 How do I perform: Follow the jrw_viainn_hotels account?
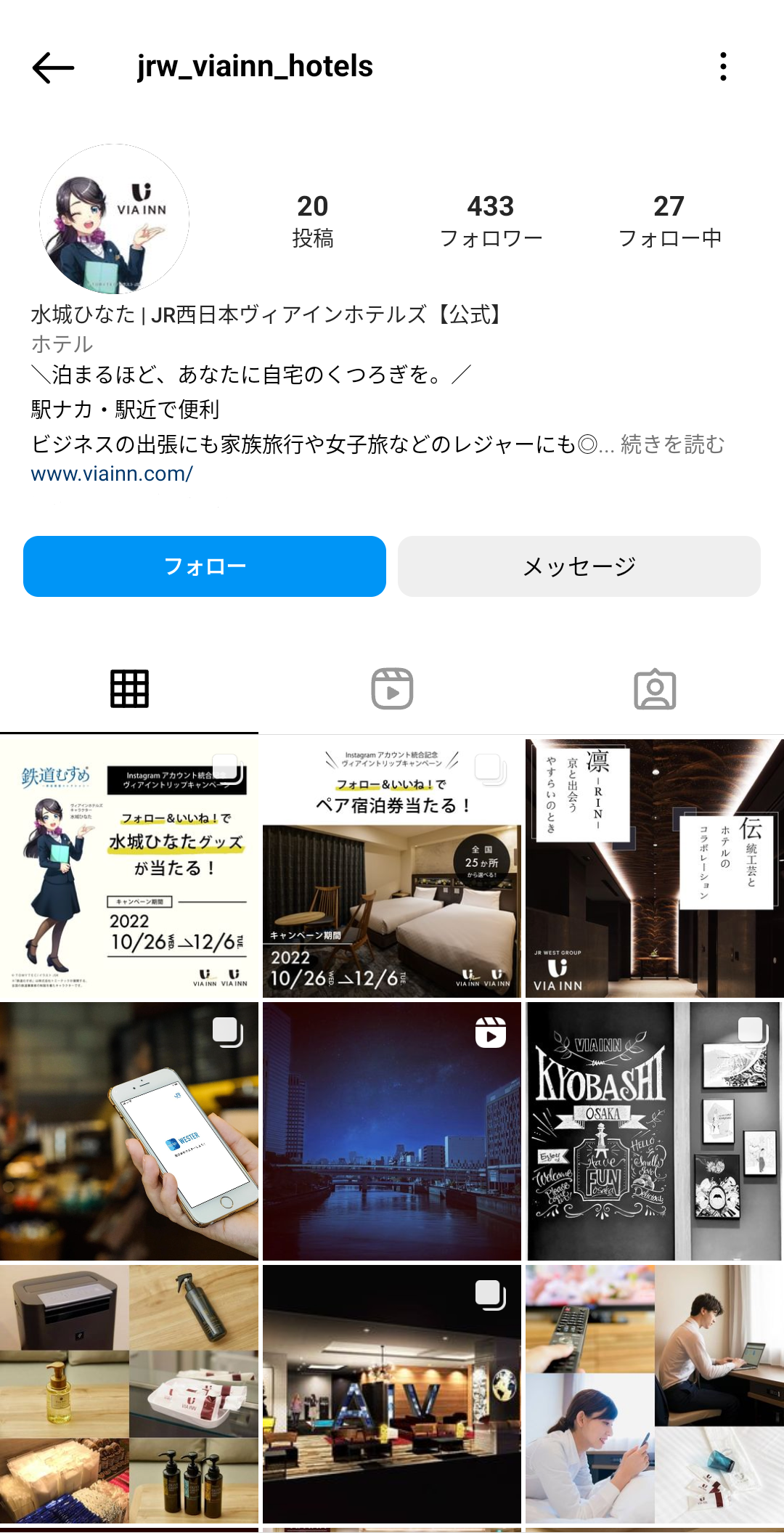click(205, 566)
